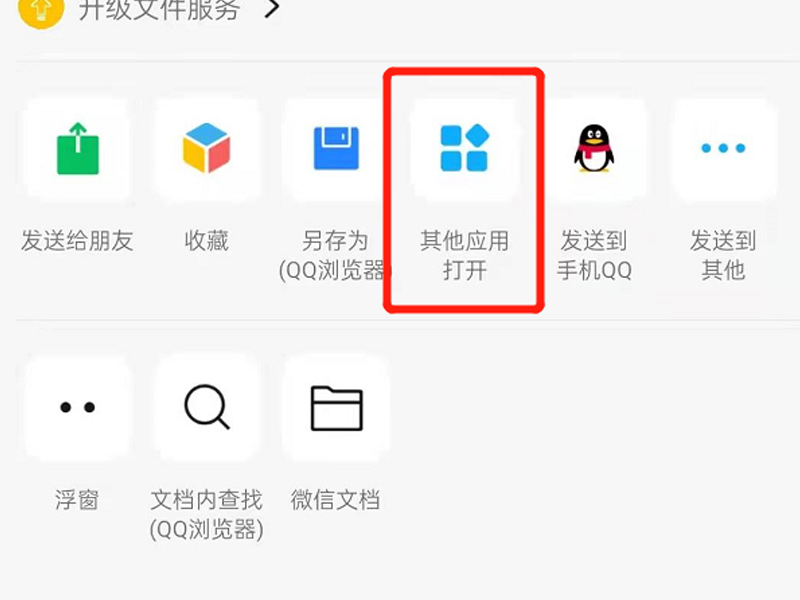Open with 其他应用打开
The image size is (800, 600).
click(x=464, y=149)
